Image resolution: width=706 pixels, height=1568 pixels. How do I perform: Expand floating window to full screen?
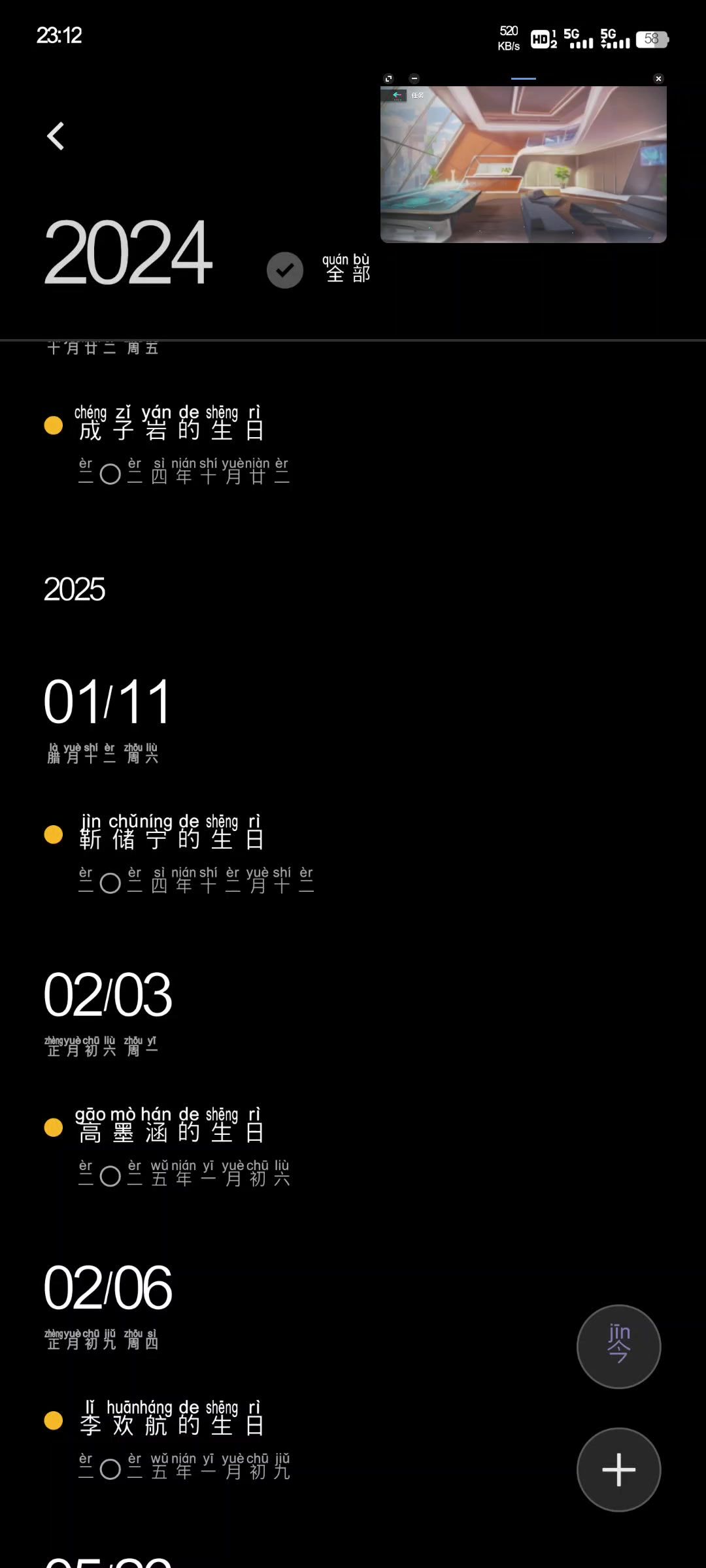[389, 78]
